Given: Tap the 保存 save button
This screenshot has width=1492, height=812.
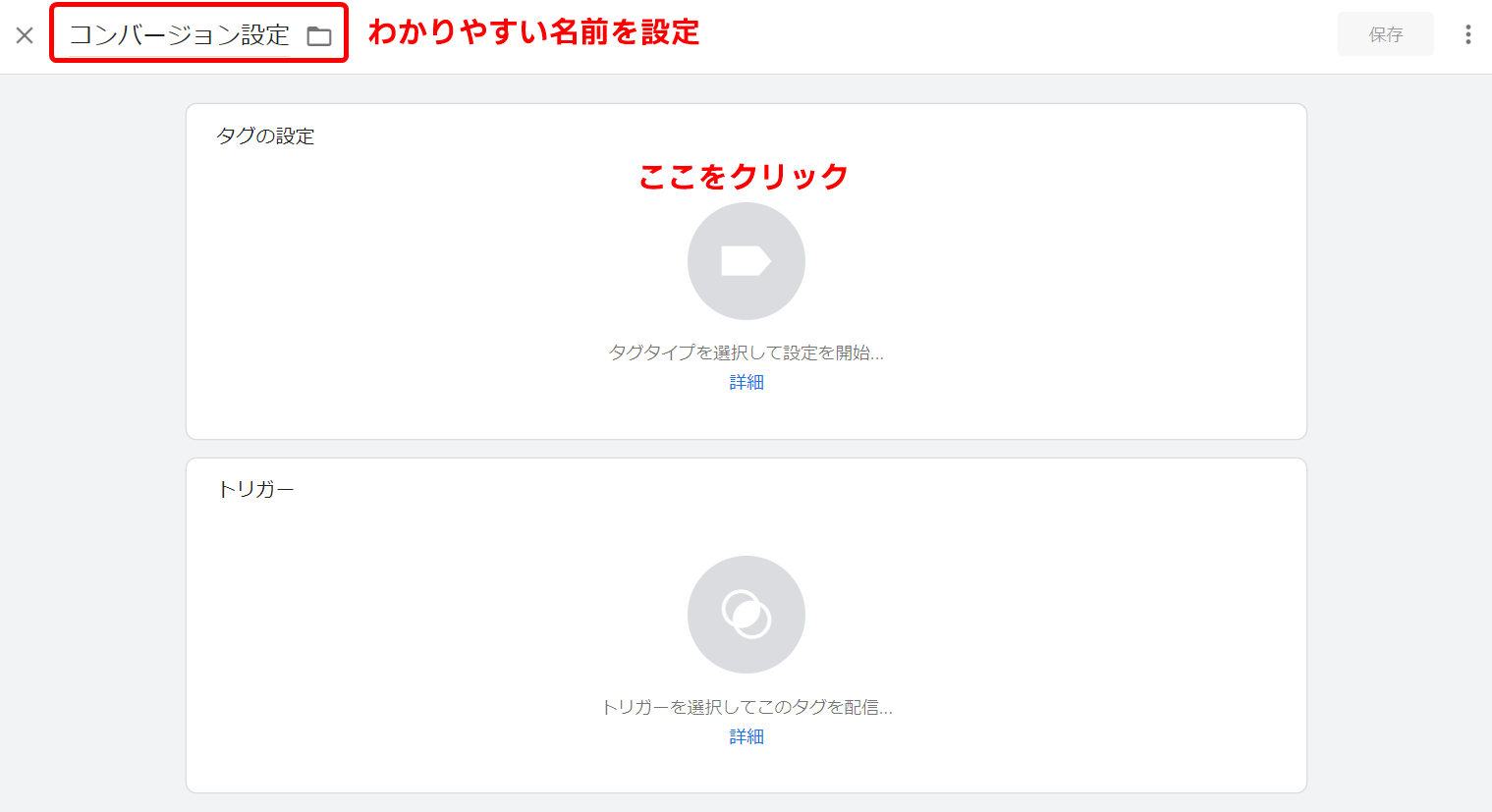Looking at the screenshot, I should 1385,34.
